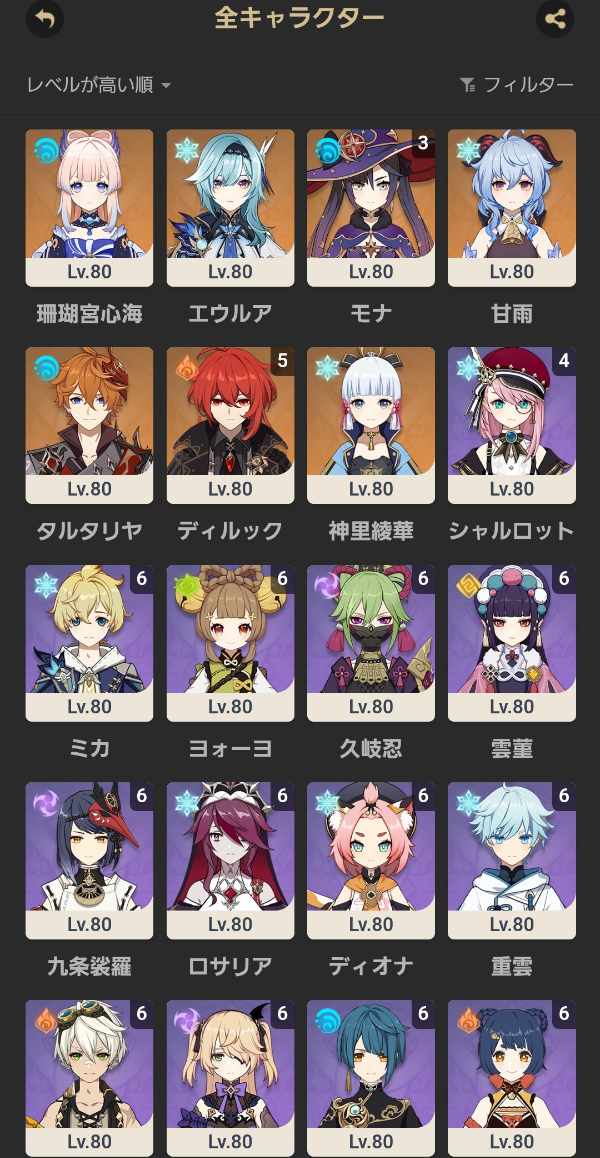The height and width of the screenshot is (1158, 600).
Task: Open 重雲 character card
Action: coord(512,860)
